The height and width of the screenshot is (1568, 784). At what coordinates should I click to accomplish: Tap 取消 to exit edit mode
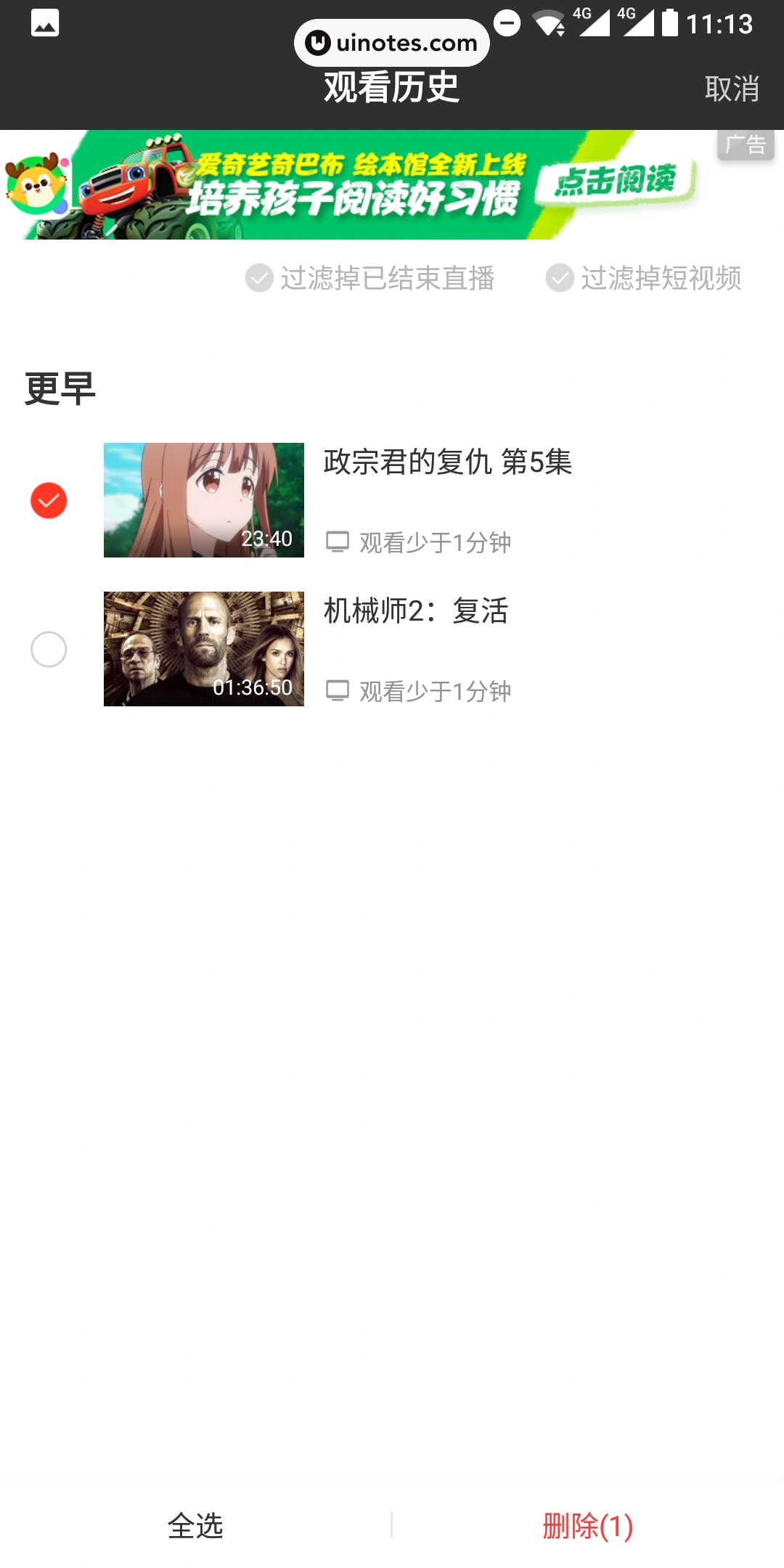point(732,88)
